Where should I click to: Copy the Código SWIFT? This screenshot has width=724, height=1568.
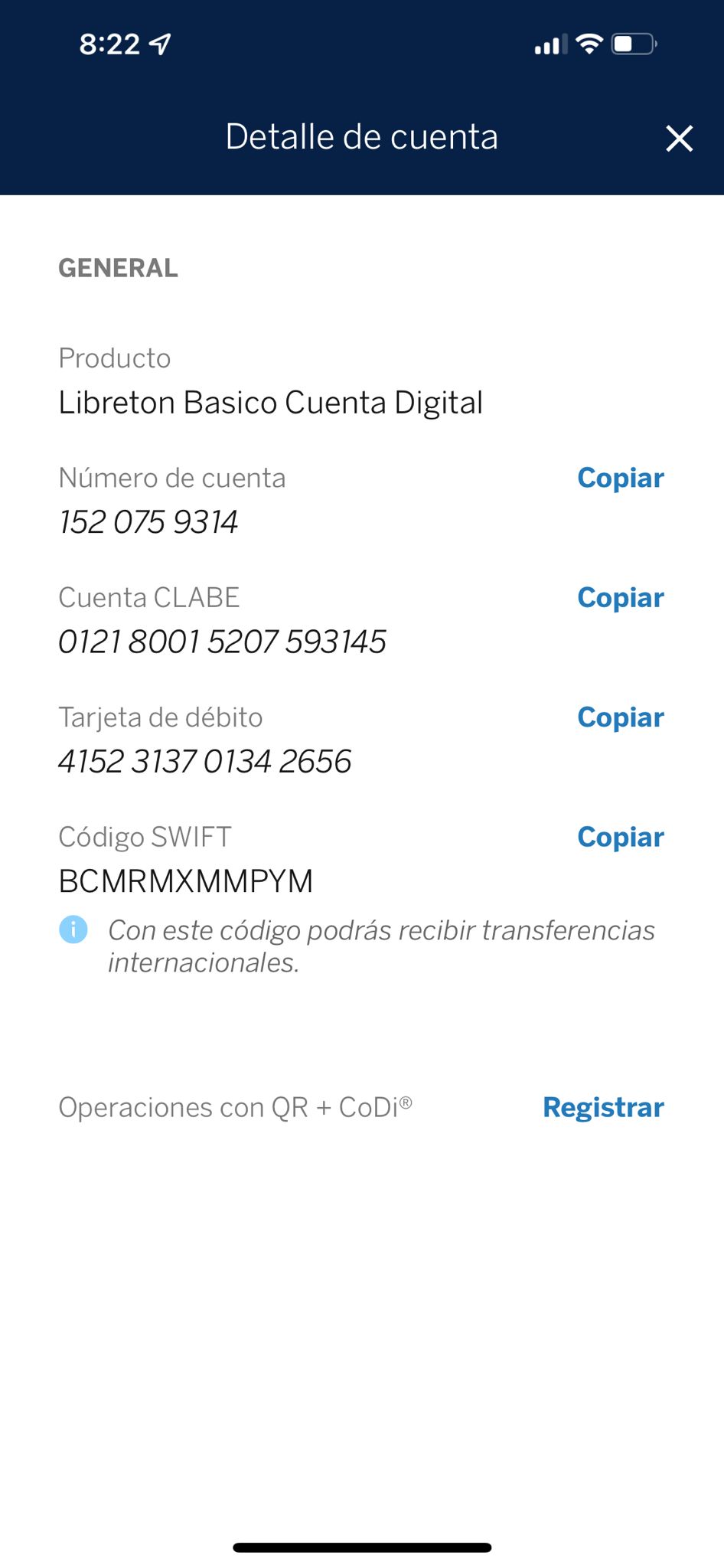pyautogui.click(x=620, y=838)
